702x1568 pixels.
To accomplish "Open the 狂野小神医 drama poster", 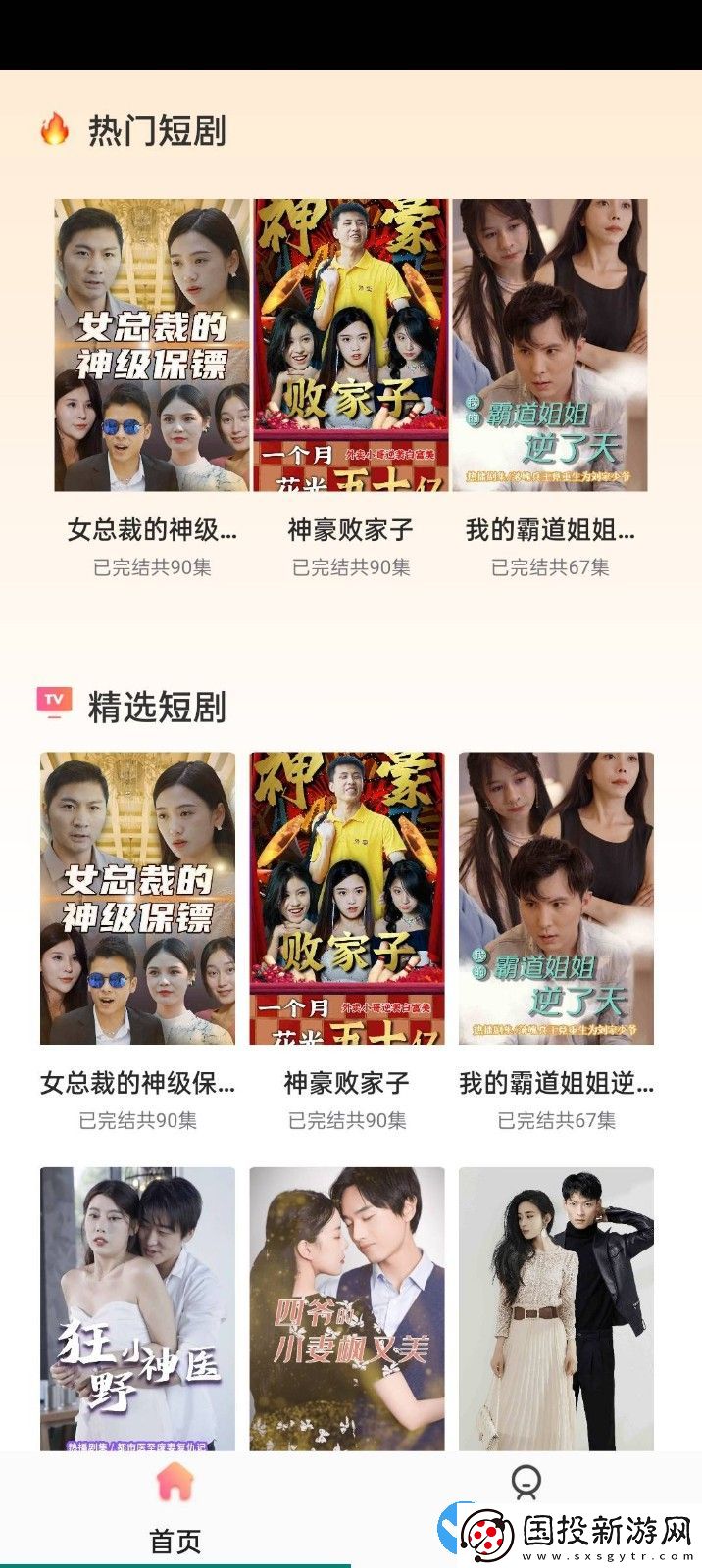I will coord(137,1307).
